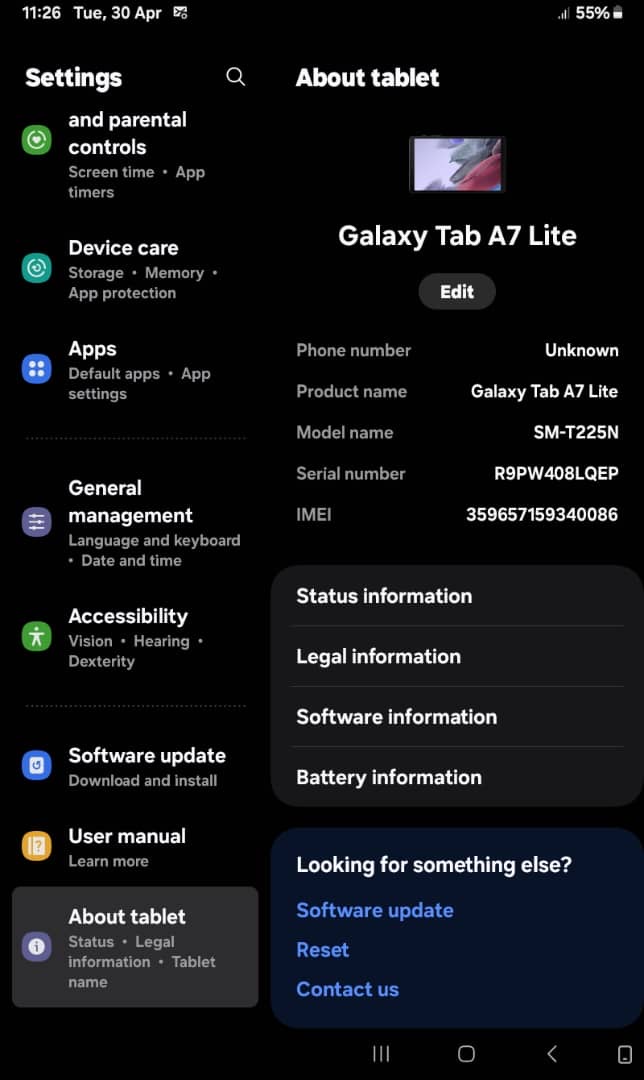Image resolution: width=644 pixels, height=1080 pixels.
Task: Tap Edit to rename the tablet
Action: click(457, 291)
